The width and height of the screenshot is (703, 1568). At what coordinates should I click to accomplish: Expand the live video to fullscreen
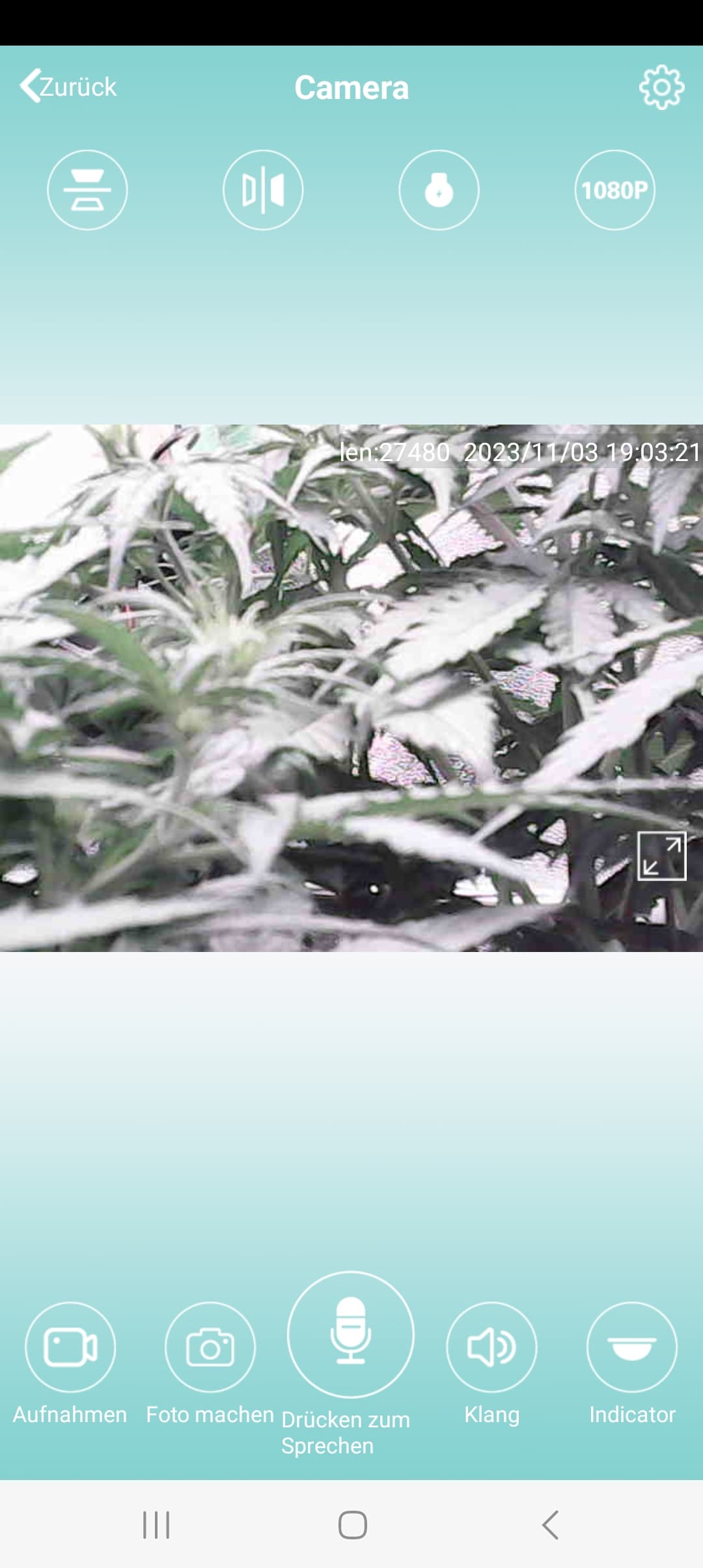coord(661,856)
